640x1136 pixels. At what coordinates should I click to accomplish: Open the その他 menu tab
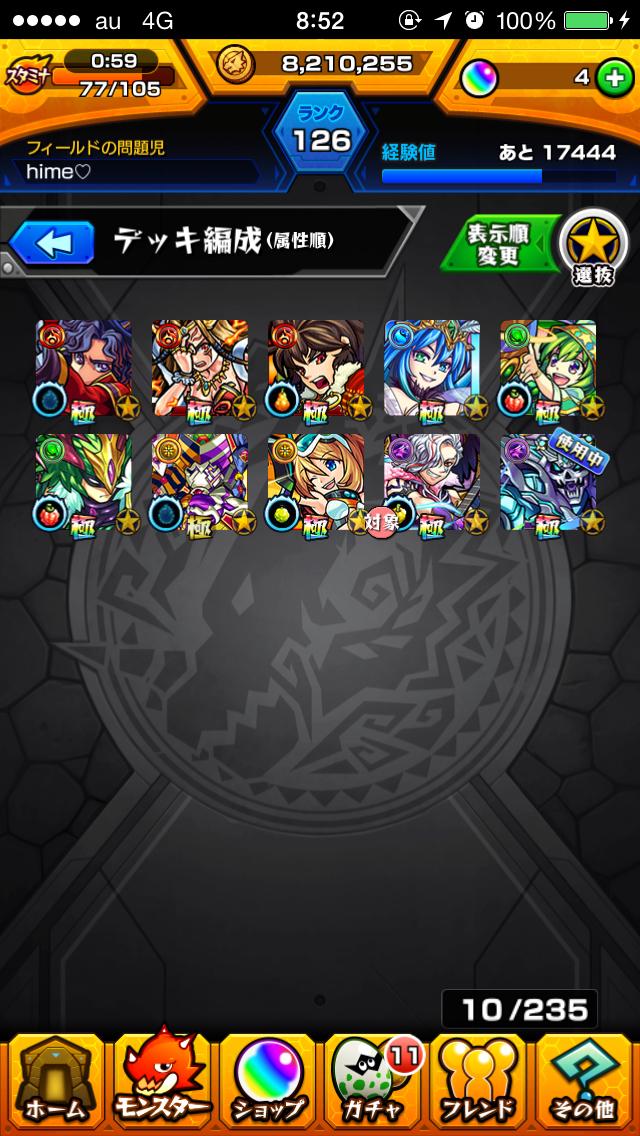[586, 1083]
